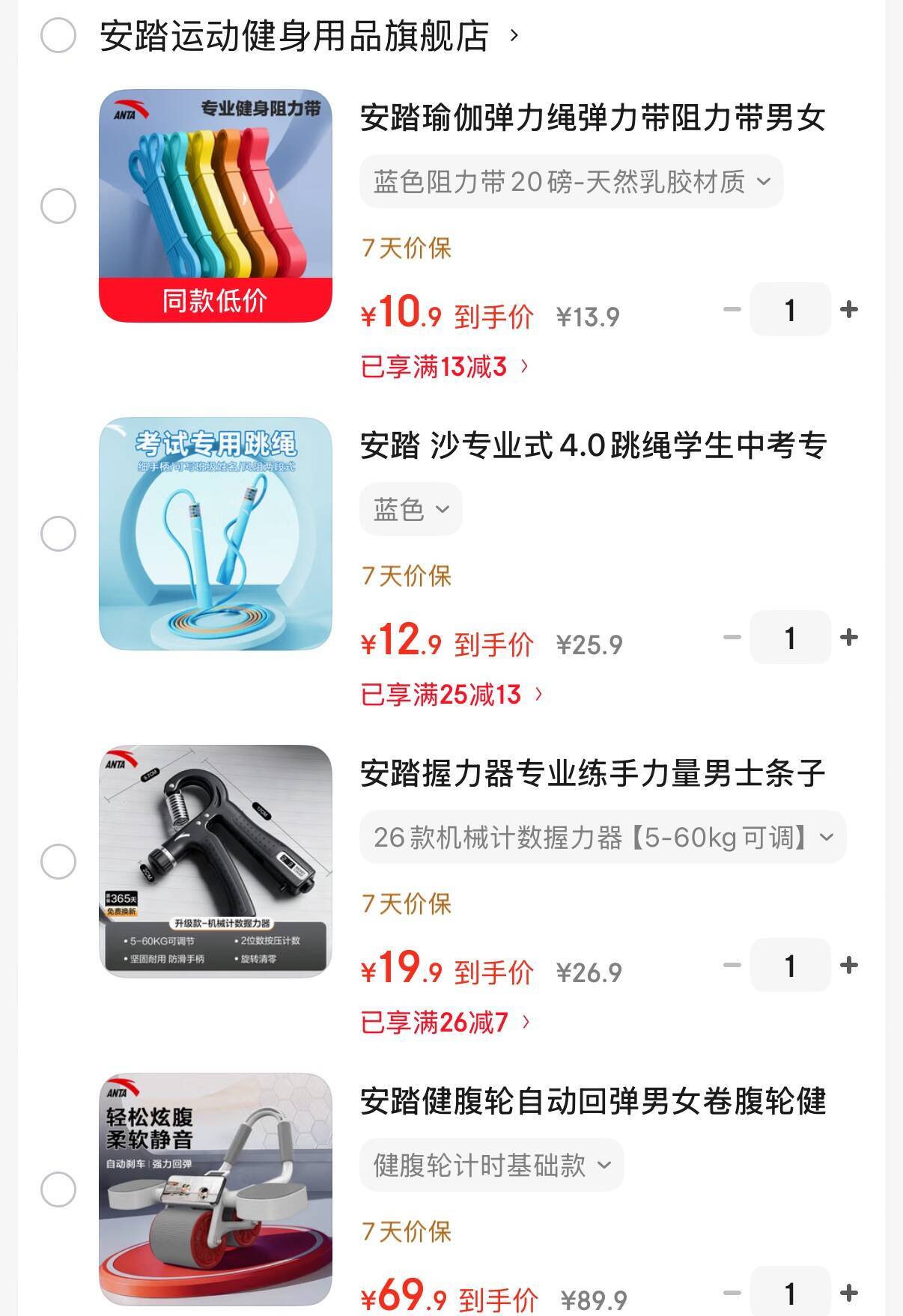The image size is (903, 1316).
Task: Select the 安踏握力器 hand gripper item
Action: [x=58, y=862]
